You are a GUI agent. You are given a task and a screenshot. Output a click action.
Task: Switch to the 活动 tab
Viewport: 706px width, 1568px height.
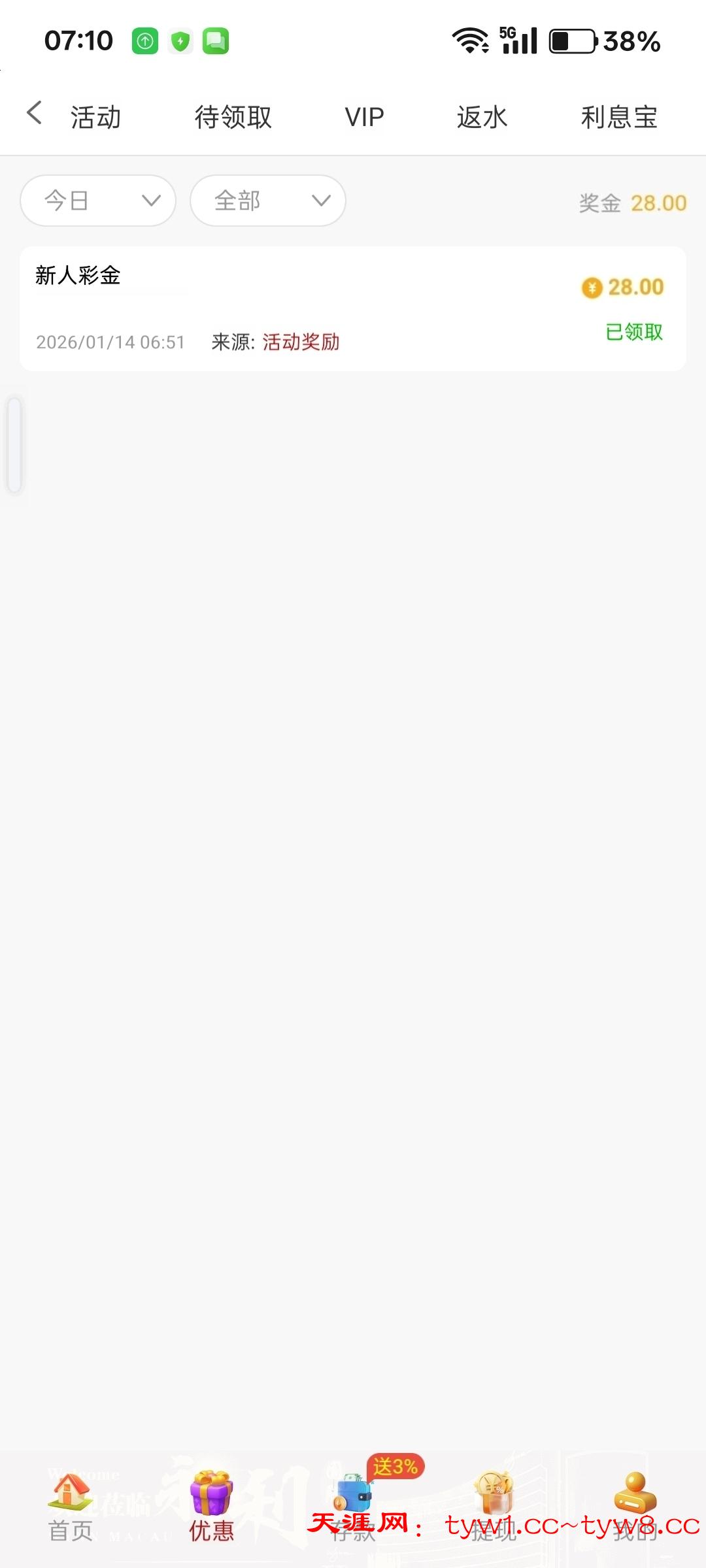click(x=95, y=118)
